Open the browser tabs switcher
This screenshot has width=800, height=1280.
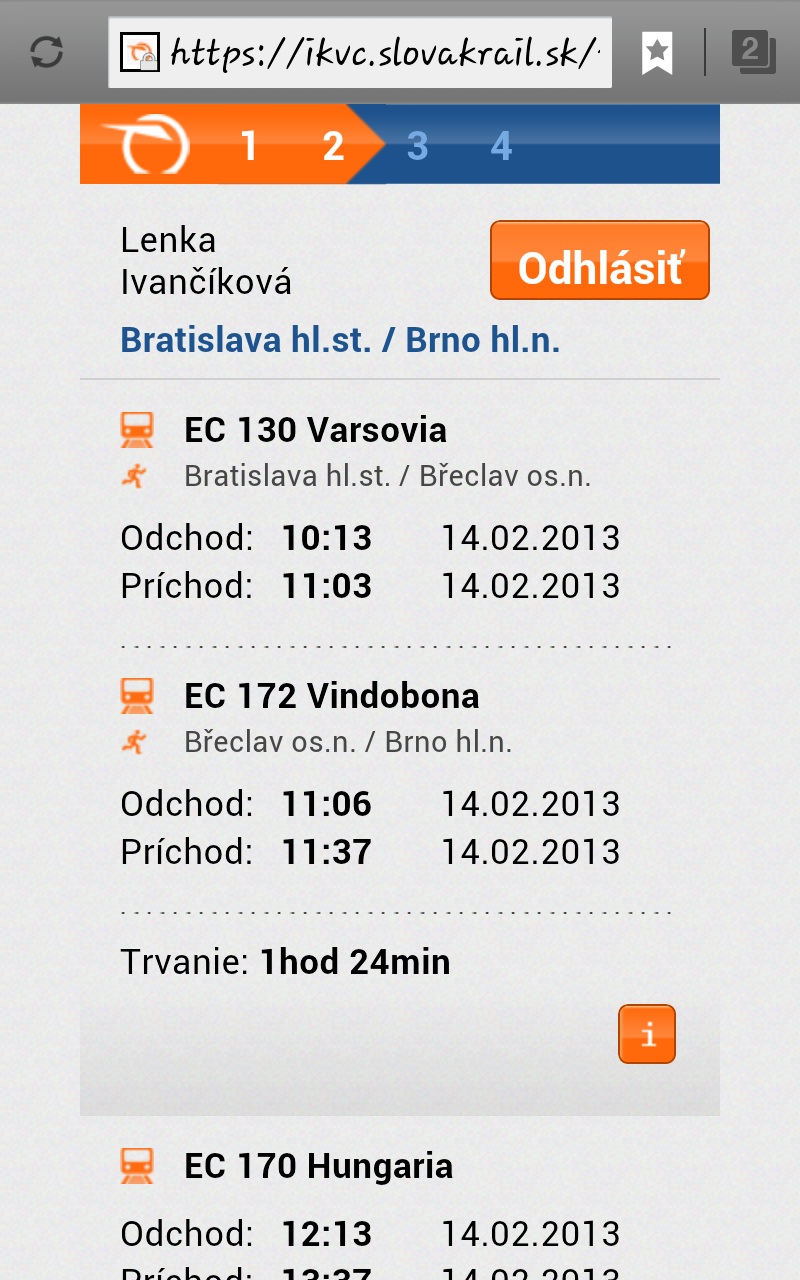point(753,52)
